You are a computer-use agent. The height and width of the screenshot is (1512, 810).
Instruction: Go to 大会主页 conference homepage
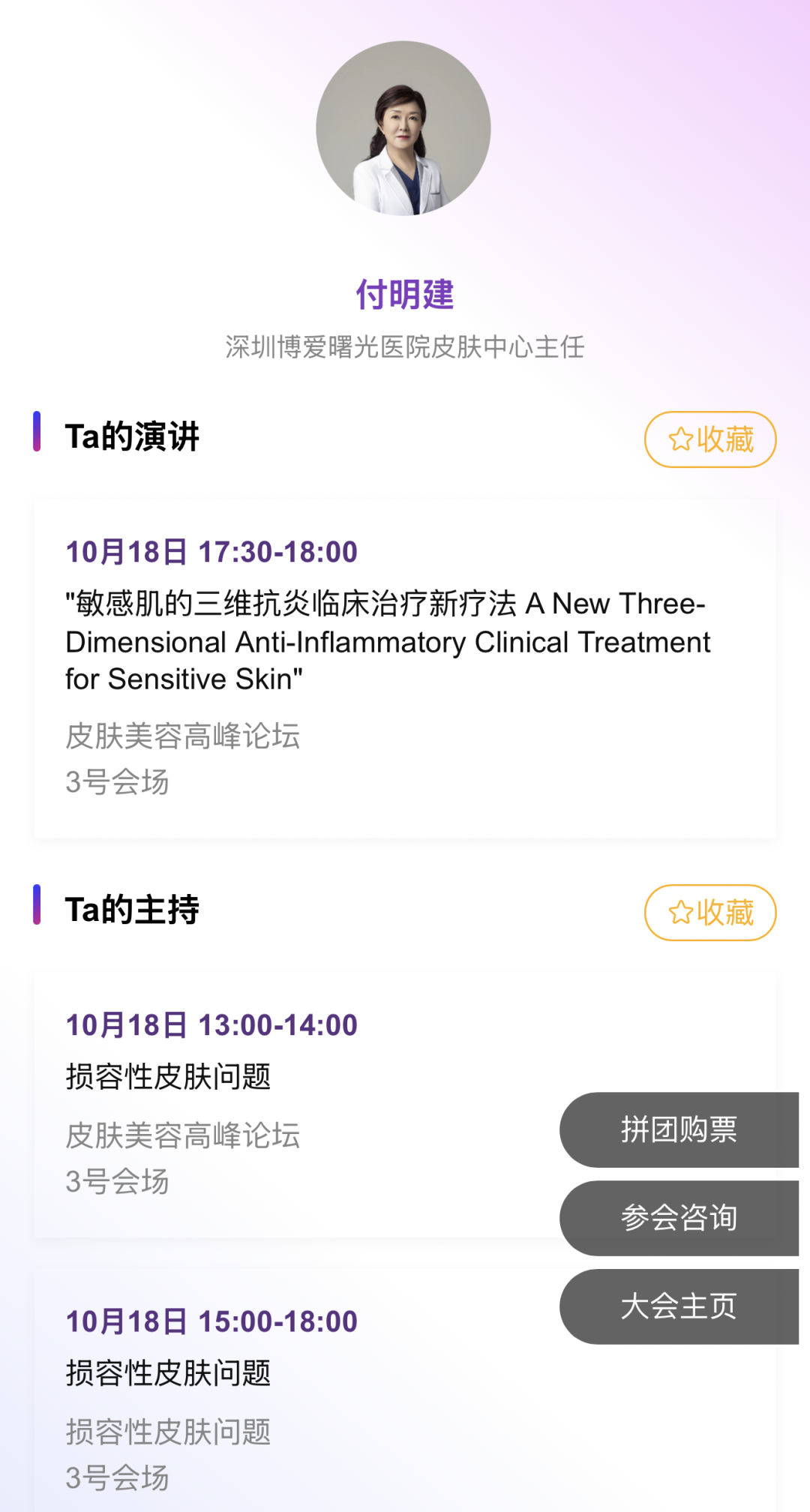[x=679, y=1306]
